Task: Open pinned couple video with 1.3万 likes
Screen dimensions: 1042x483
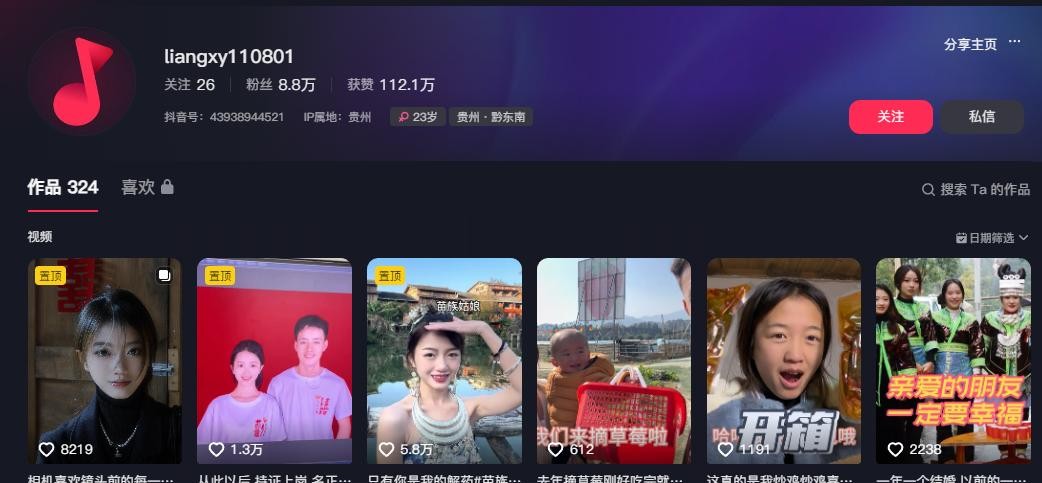Action: coord(274,360)
